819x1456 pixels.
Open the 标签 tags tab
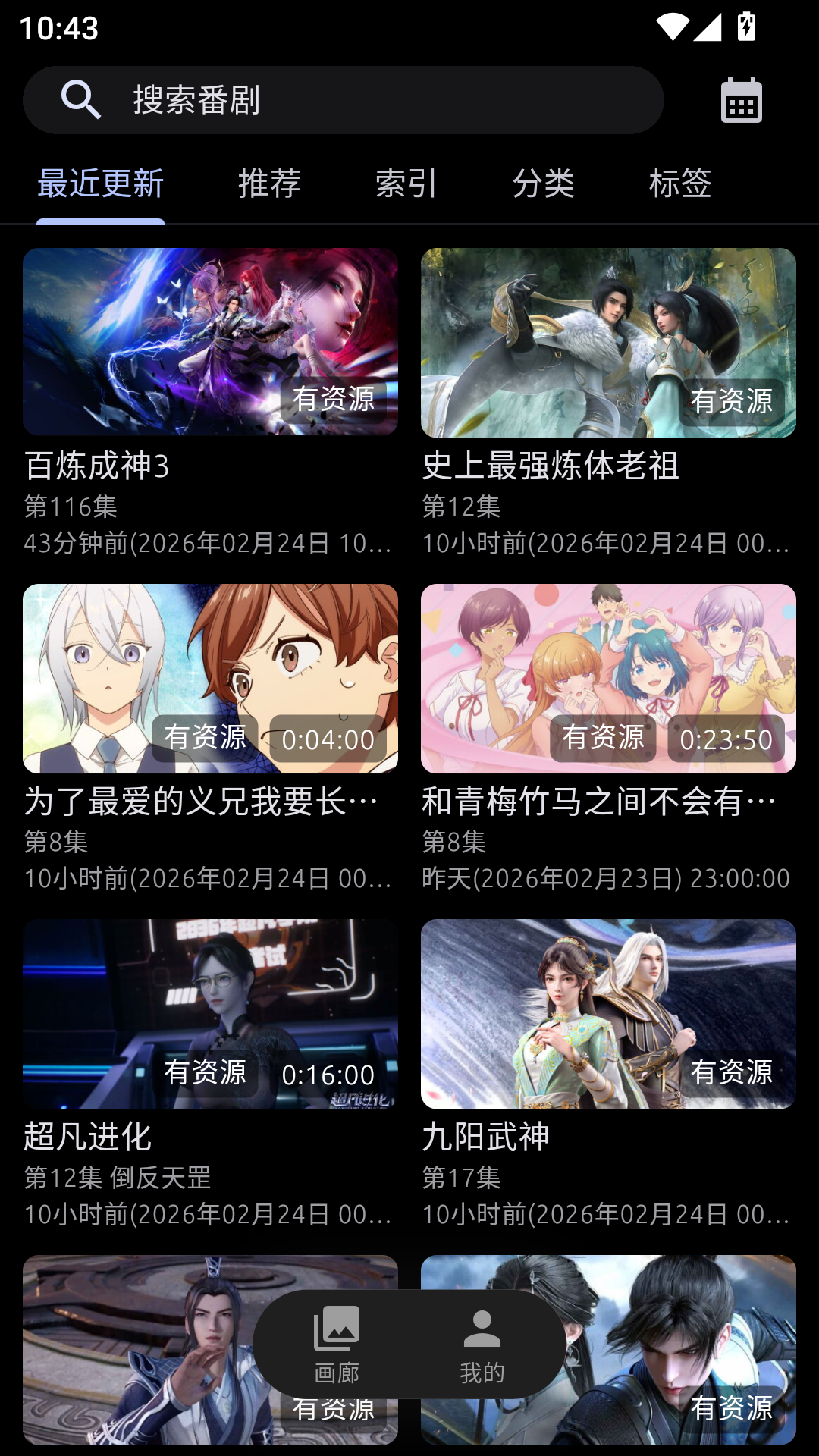point(681,184)
